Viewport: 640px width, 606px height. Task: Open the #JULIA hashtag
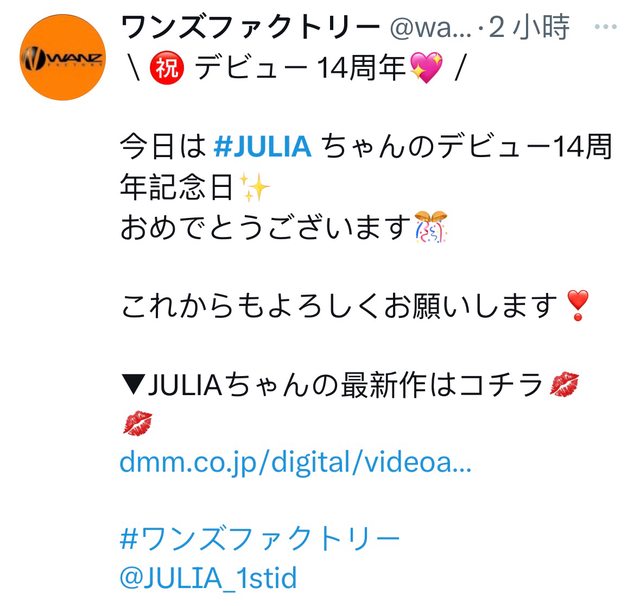coord(265,150)
